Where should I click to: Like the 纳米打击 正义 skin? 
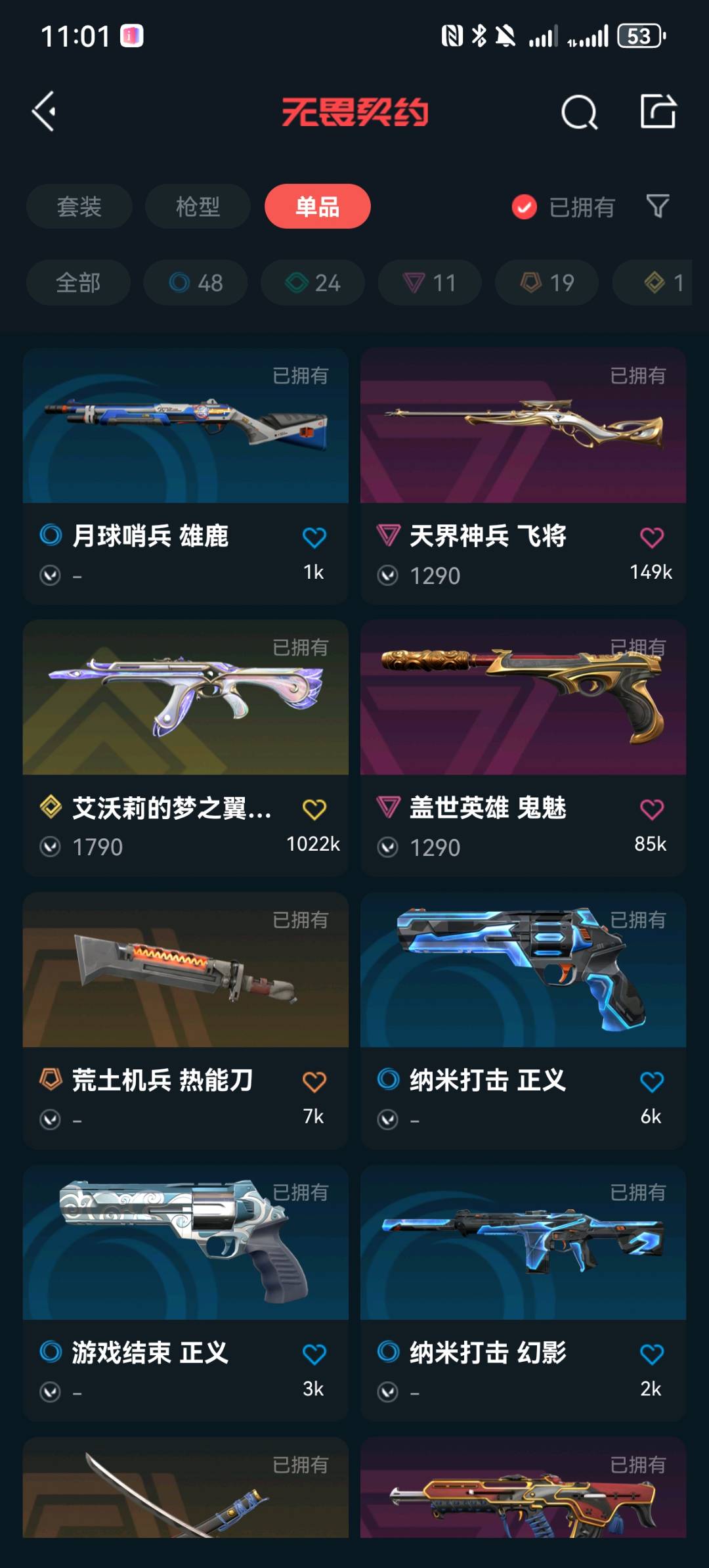point(652,1081)
